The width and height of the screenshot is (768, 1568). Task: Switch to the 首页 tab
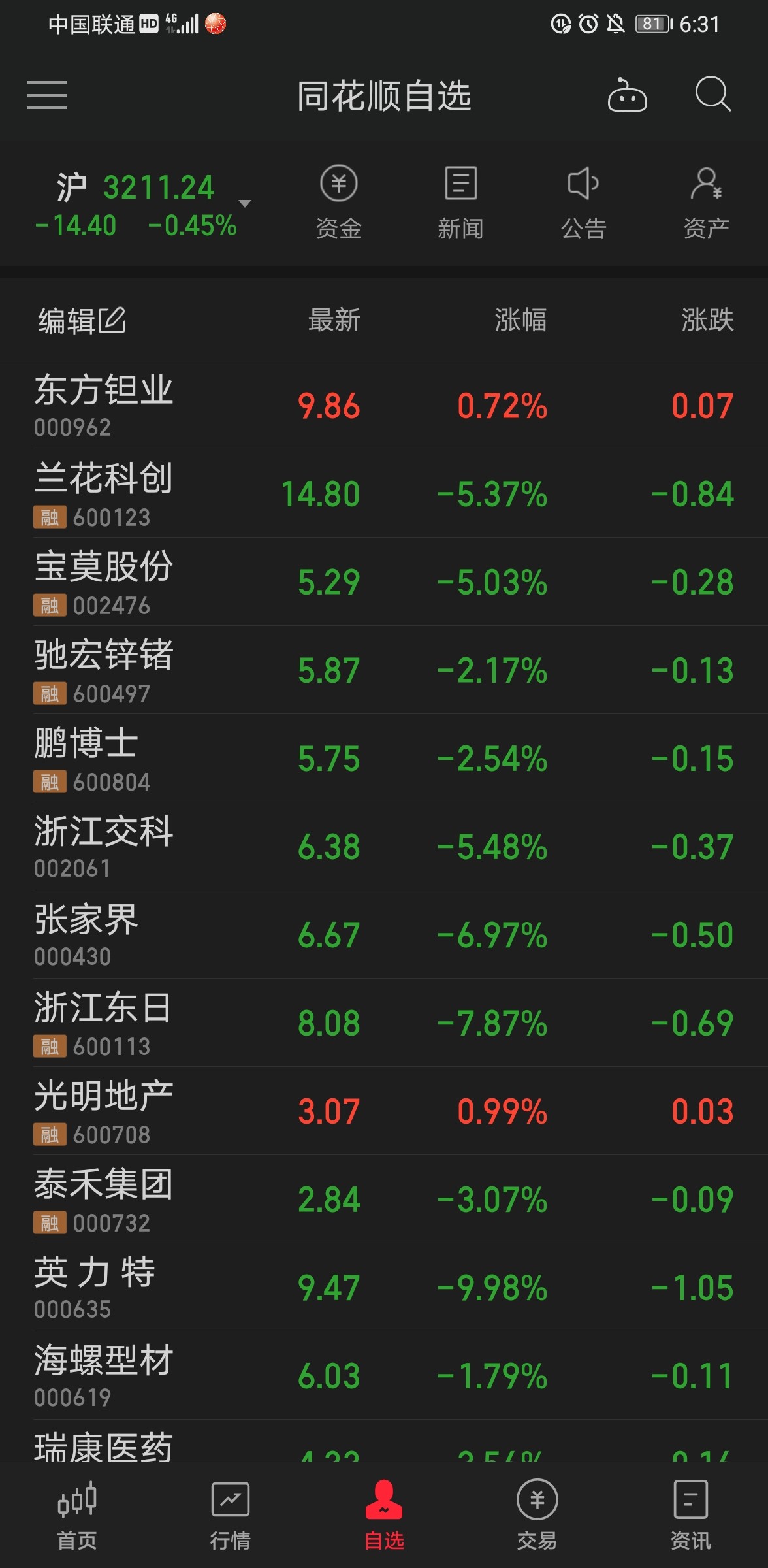coord(77,1515)
